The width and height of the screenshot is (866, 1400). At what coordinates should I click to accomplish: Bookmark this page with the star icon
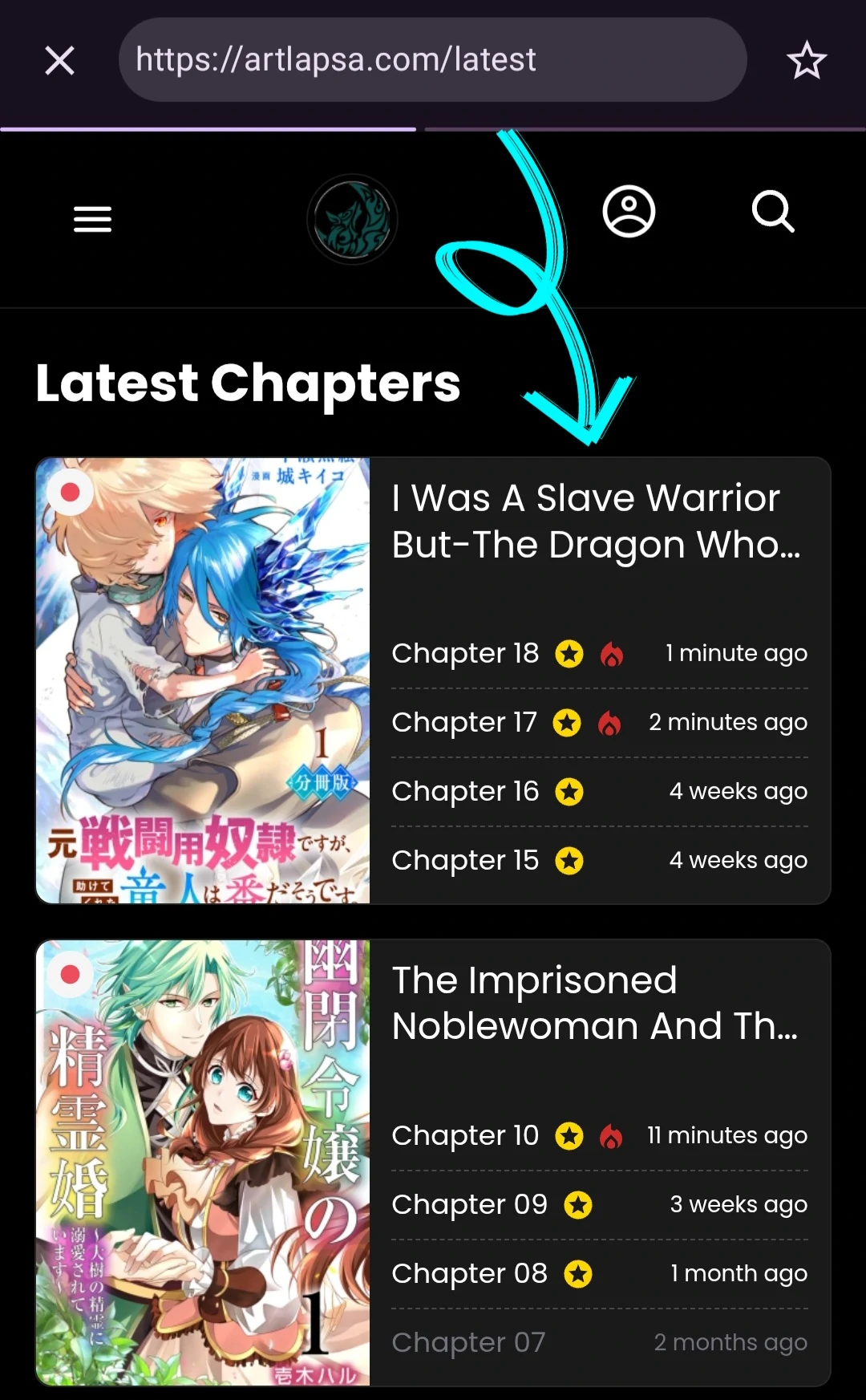tap(806, 60)
